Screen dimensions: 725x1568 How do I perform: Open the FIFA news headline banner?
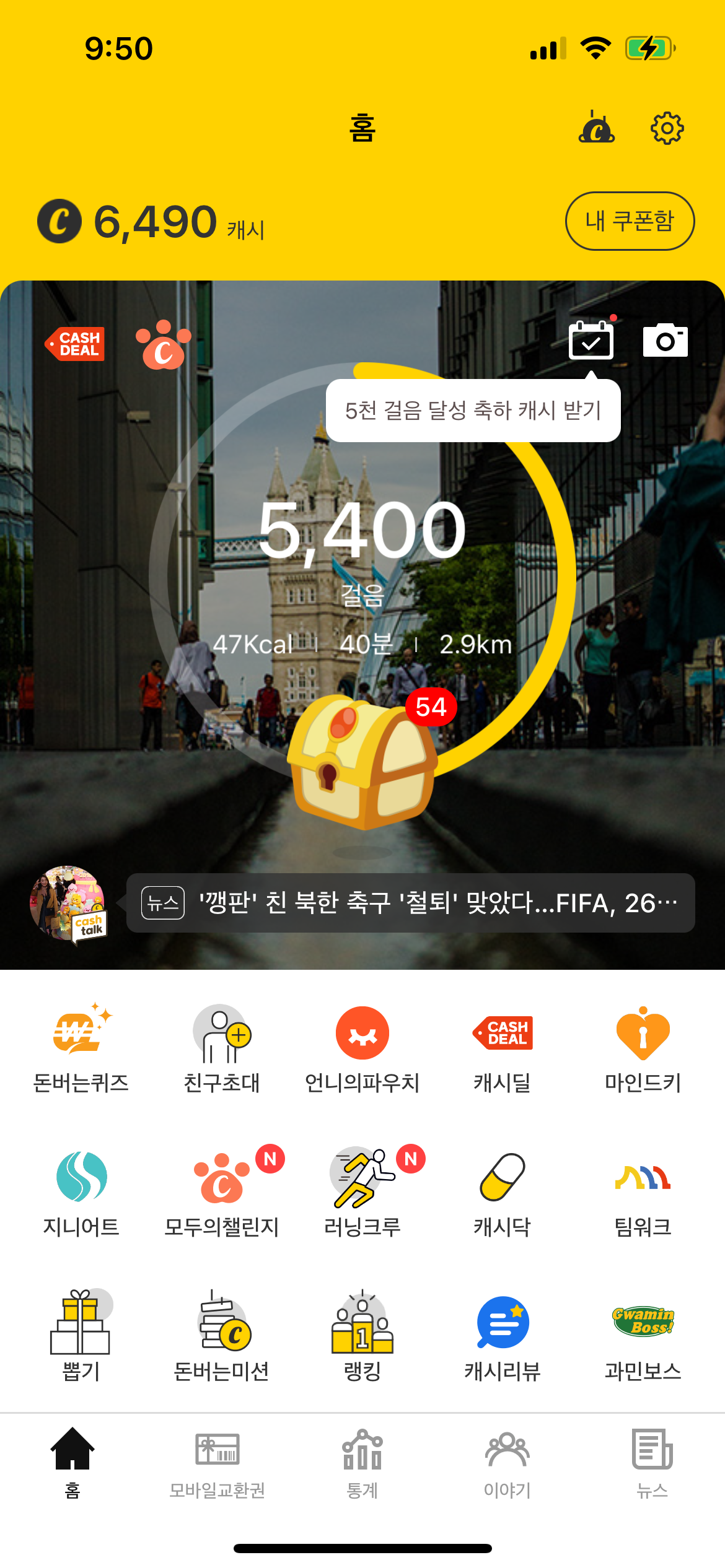(x=410, y=903)
